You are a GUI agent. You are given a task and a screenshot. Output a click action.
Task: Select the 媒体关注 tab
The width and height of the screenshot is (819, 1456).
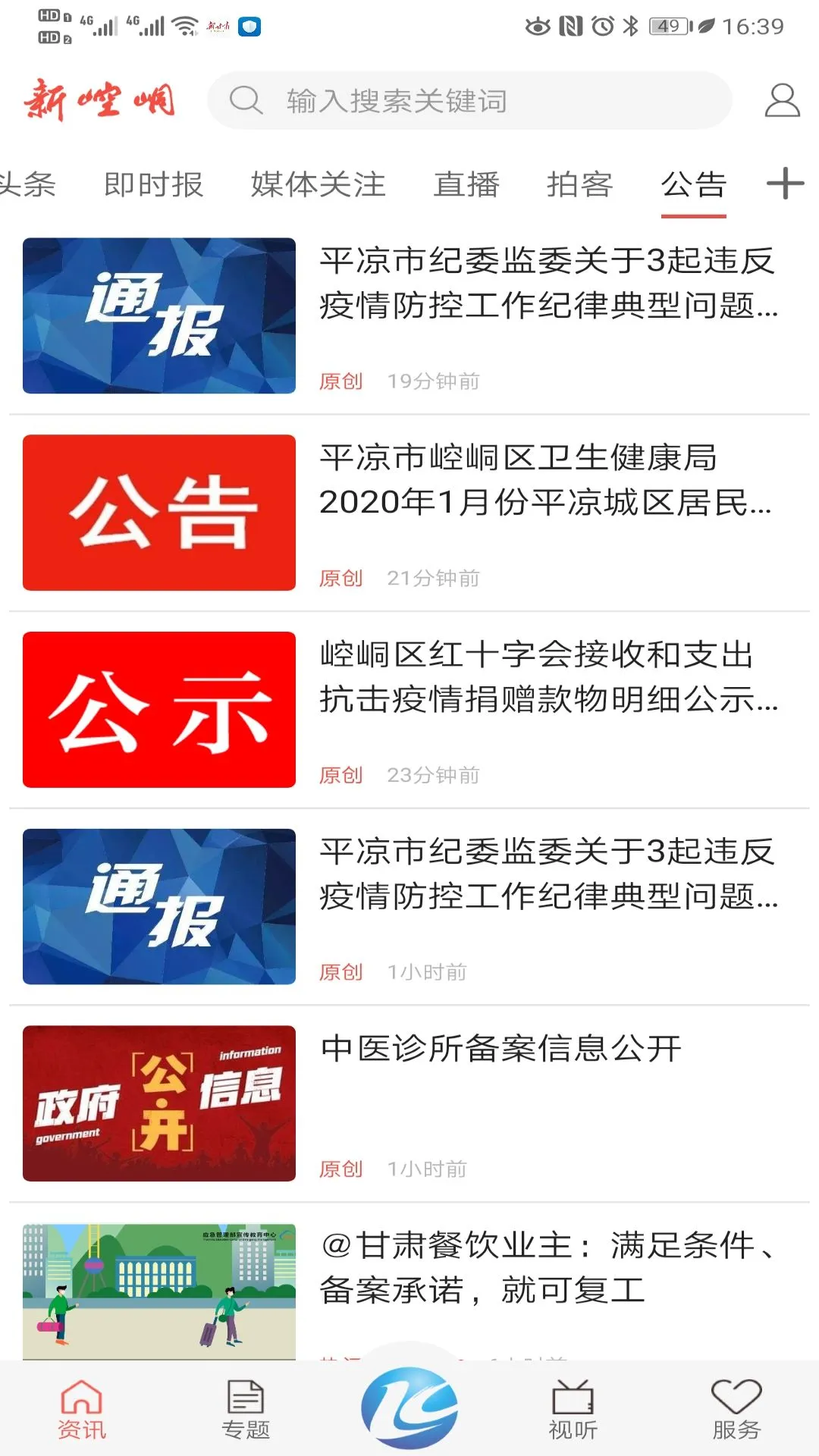point(318,184)
